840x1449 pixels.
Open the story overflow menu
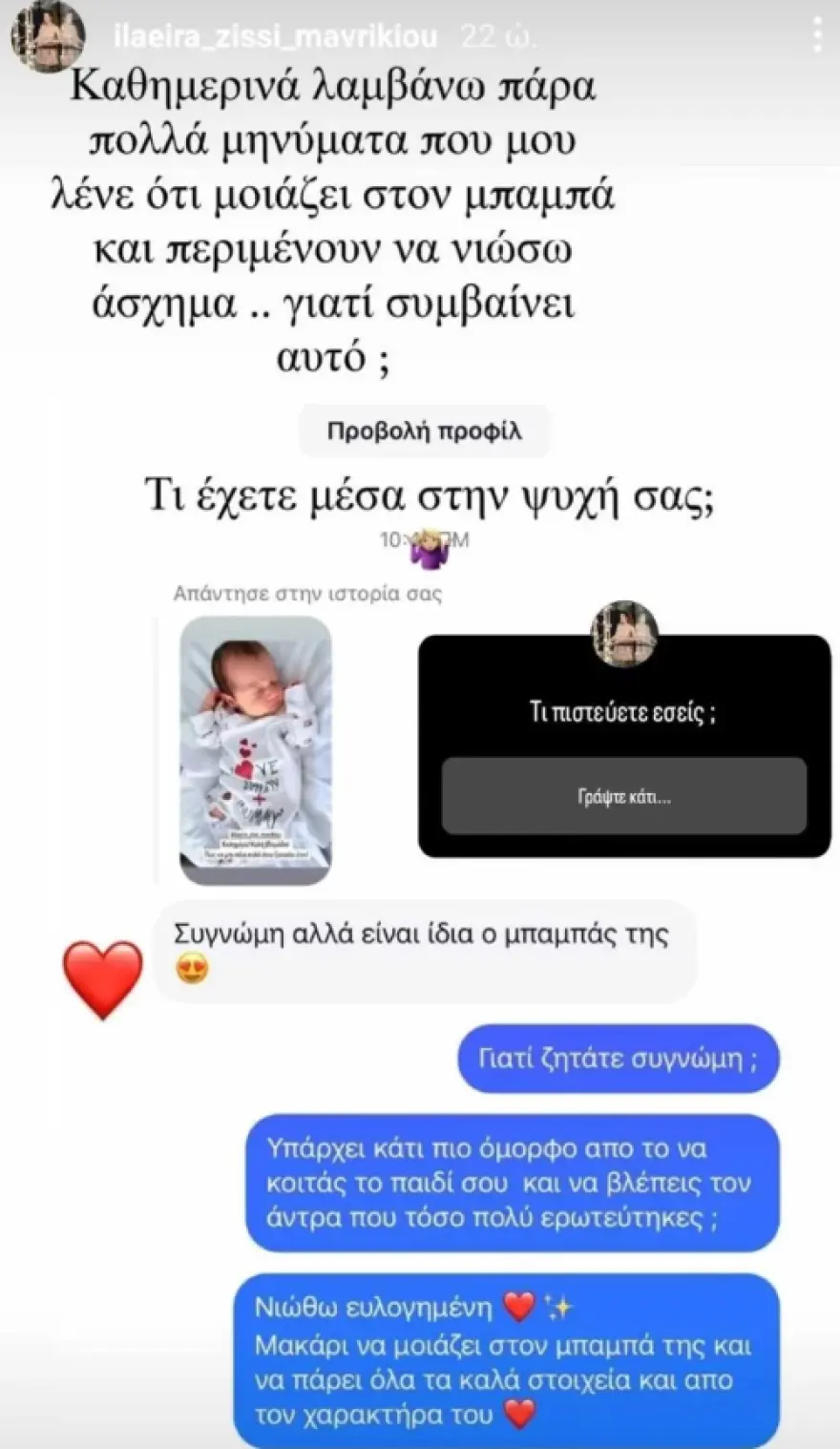[x=817, y=34]
